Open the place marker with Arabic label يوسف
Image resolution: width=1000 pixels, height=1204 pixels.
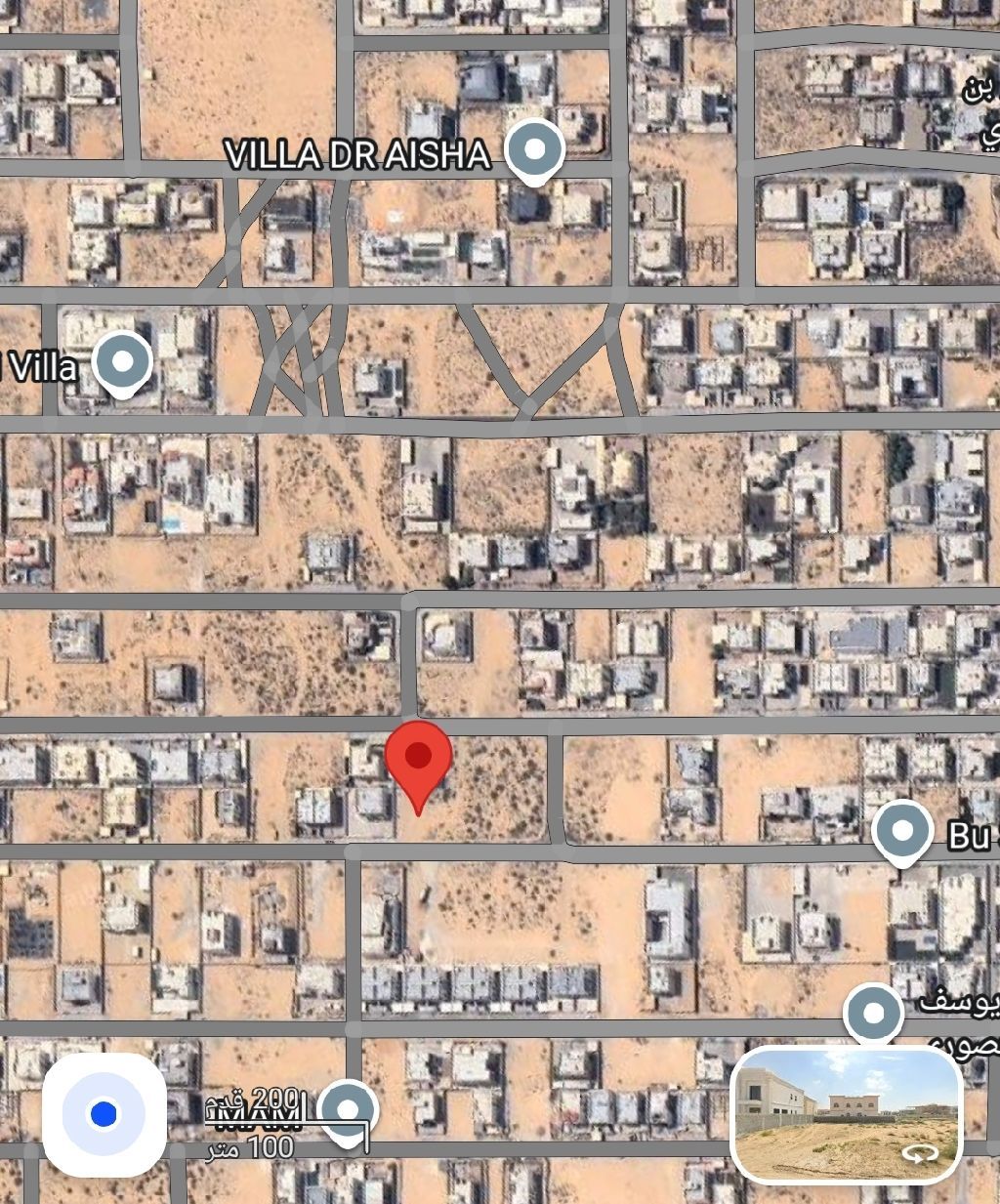click(873, 1014)
